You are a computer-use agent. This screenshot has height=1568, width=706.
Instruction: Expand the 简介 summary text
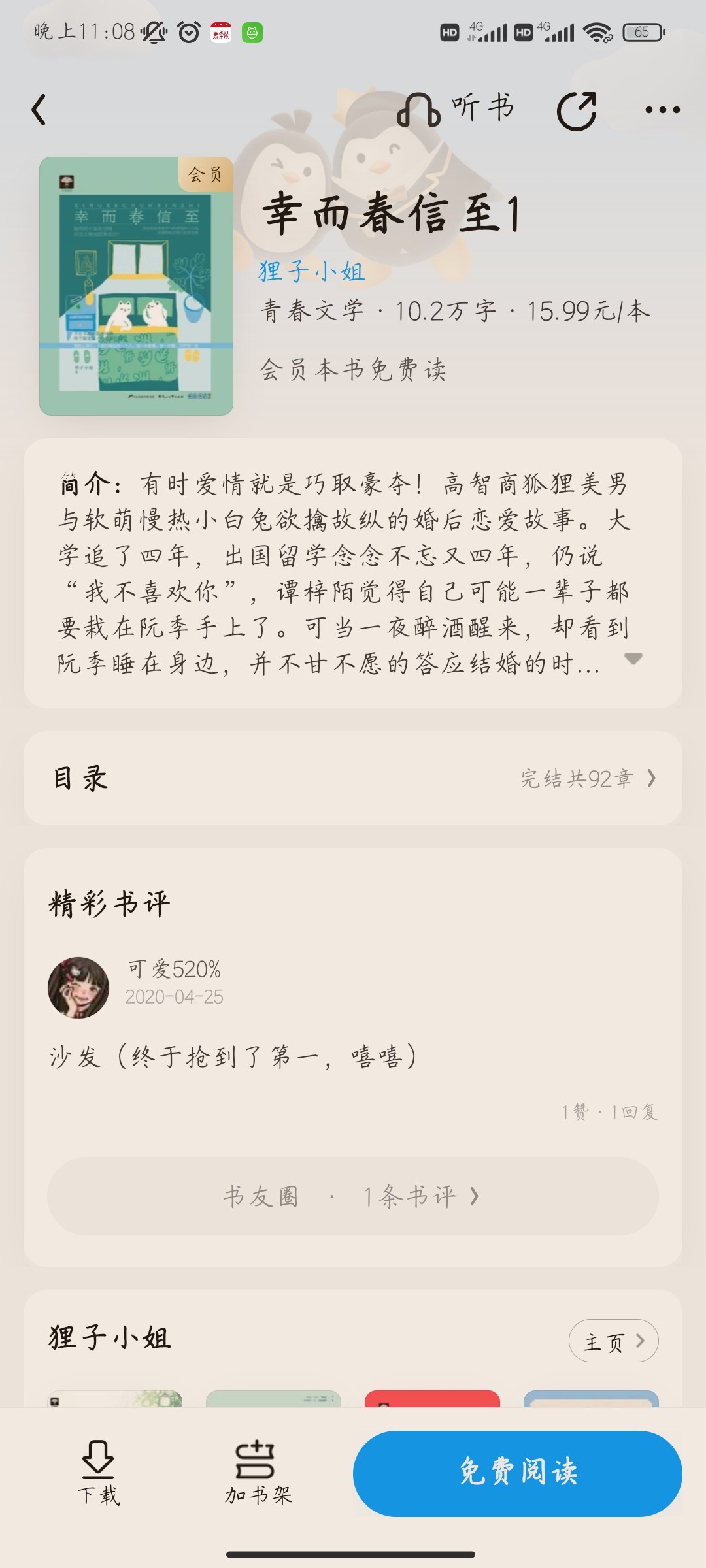point(633,659)
